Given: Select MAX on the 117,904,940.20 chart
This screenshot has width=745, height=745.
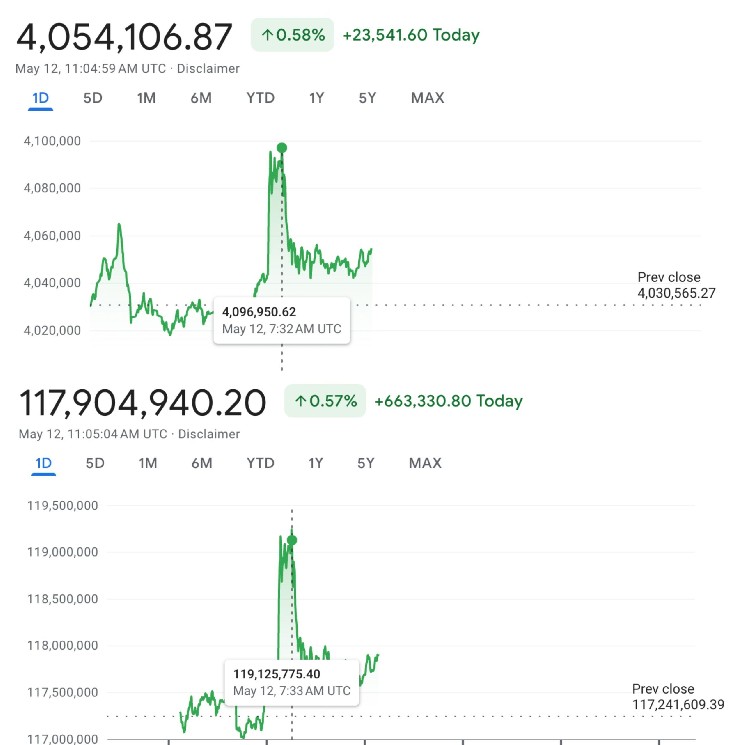Looking at the screenshot, I should [x=425, y=463].
